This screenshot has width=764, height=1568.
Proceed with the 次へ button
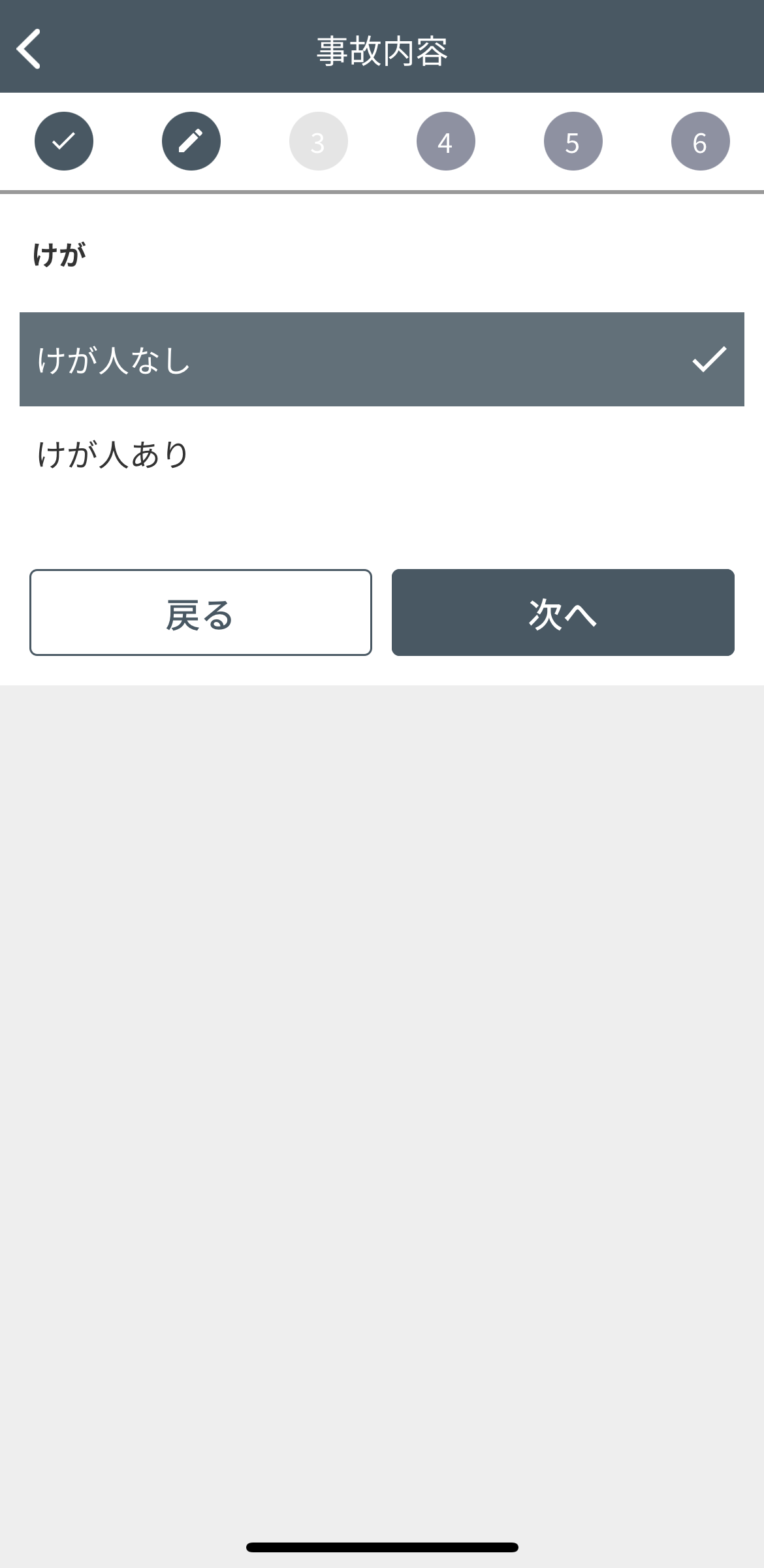pyautogui.click(x=563, y=612)
